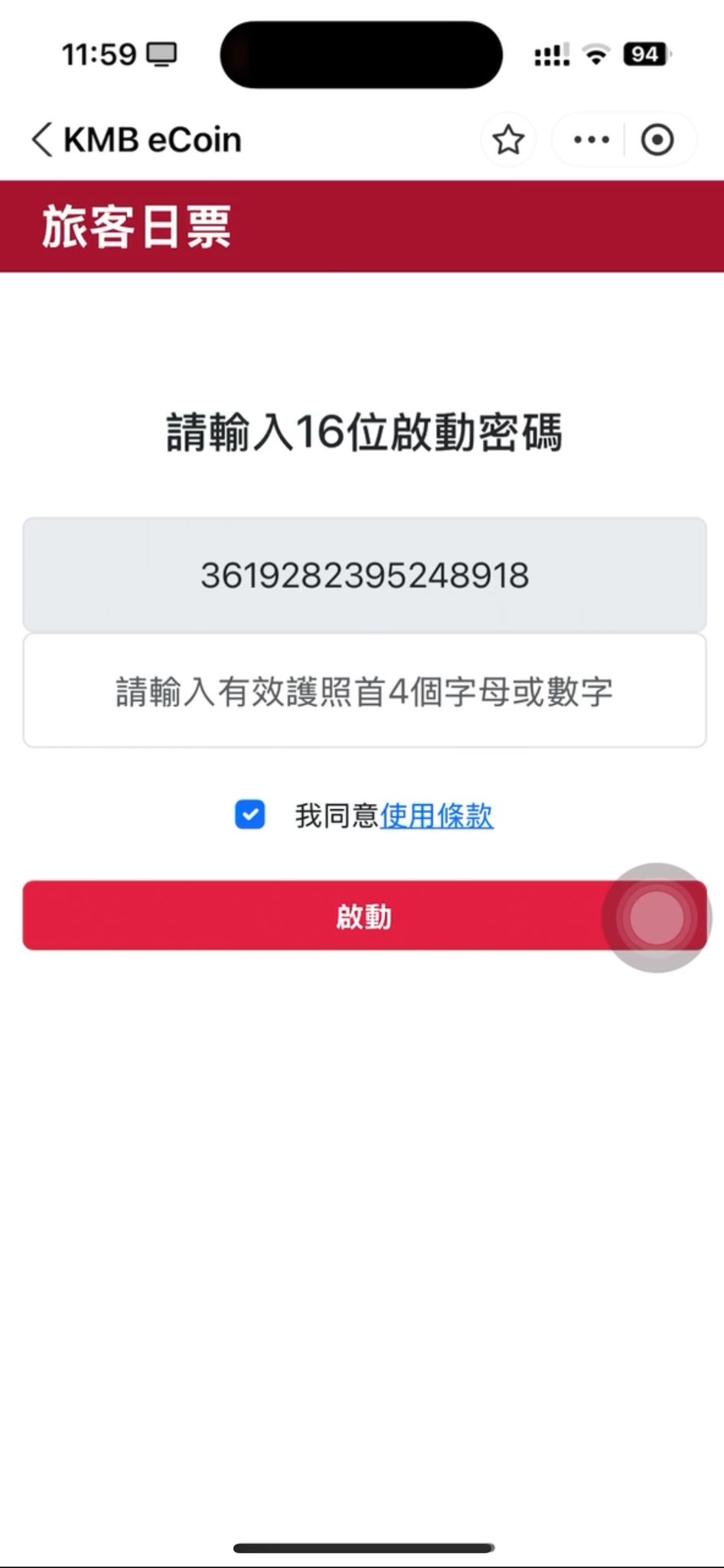The image size is (724, 1568).
Task: Uncheck the 我同意 agreement checkbox
Action: (x=250, y=815)
